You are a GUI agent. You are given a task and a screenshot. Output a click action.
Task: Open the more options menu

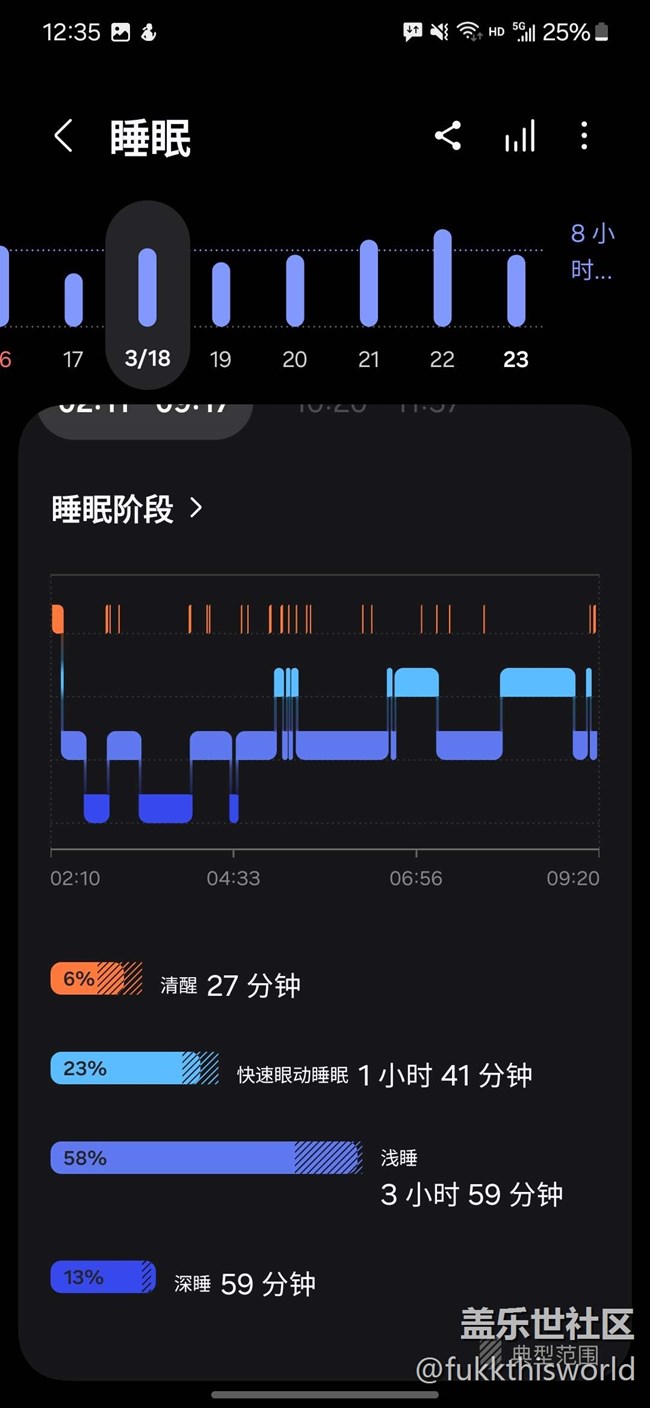pos(584,136)
